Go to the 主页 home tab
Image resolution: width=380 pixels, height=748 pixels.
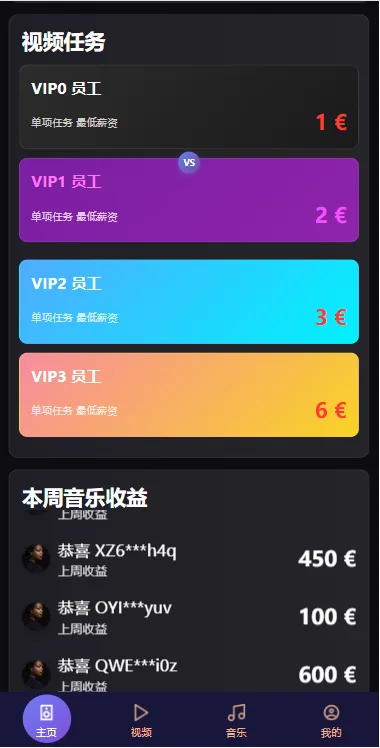click(47, 718)
